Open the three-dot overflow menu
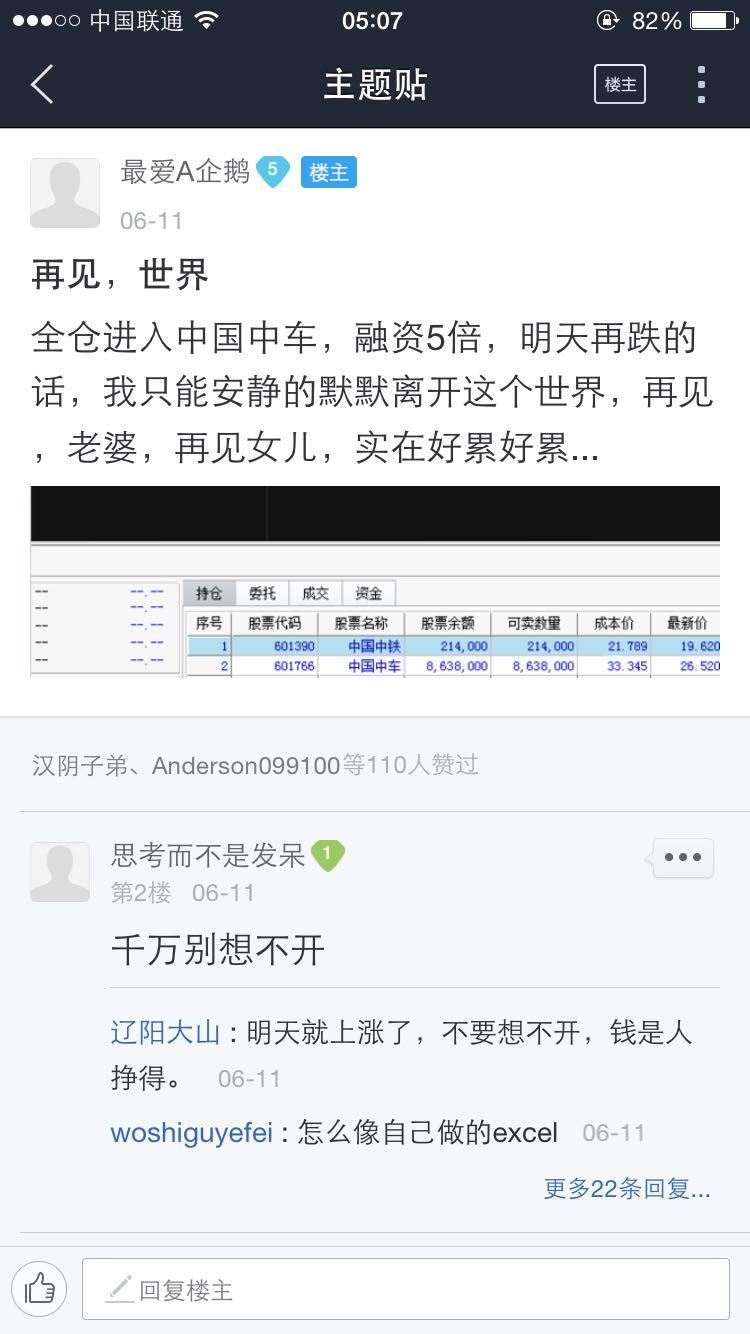The image size is (750, 1334). click(701, 85)
